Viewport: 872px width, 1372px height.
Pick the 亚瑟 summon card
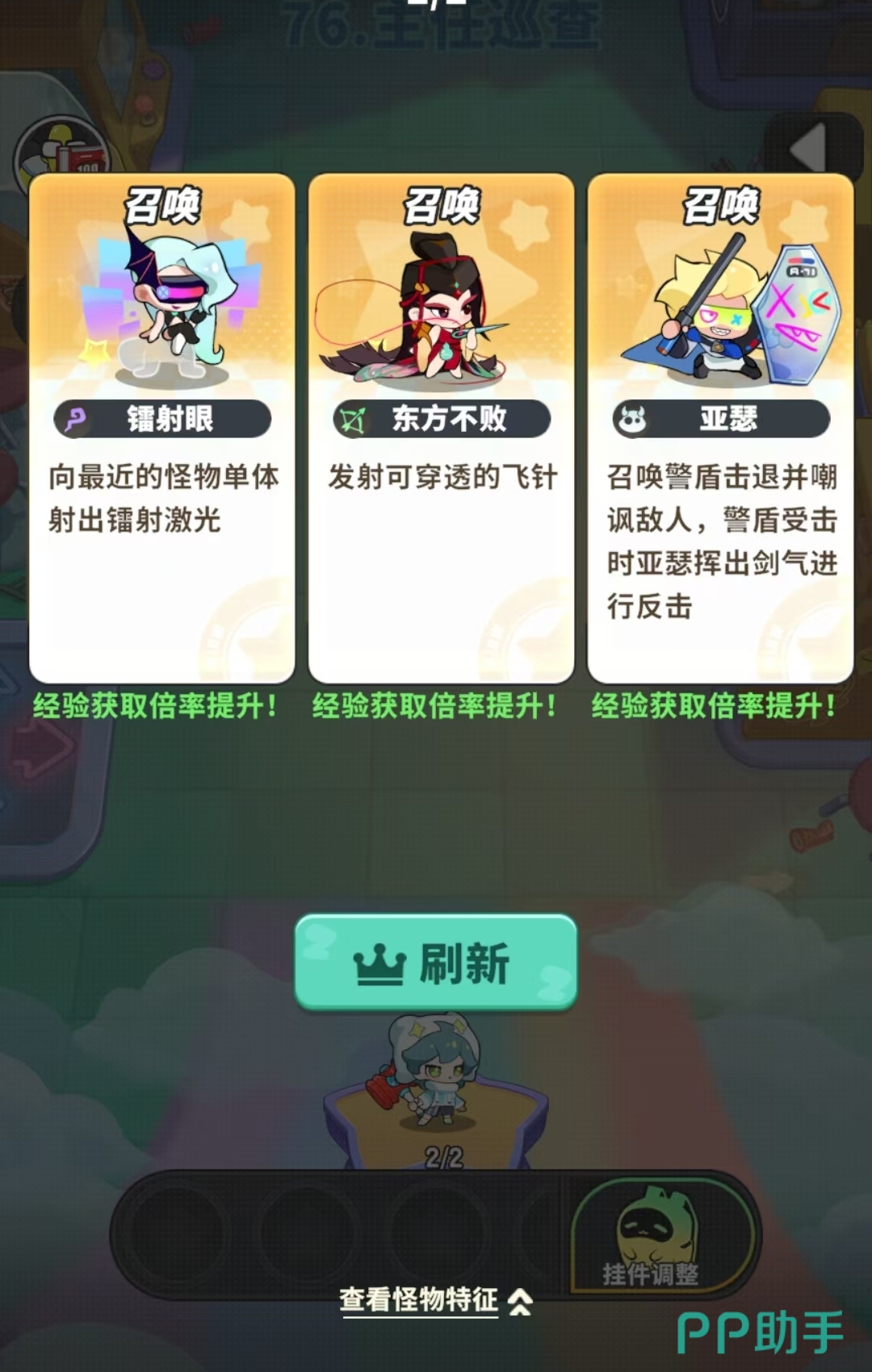720,428
